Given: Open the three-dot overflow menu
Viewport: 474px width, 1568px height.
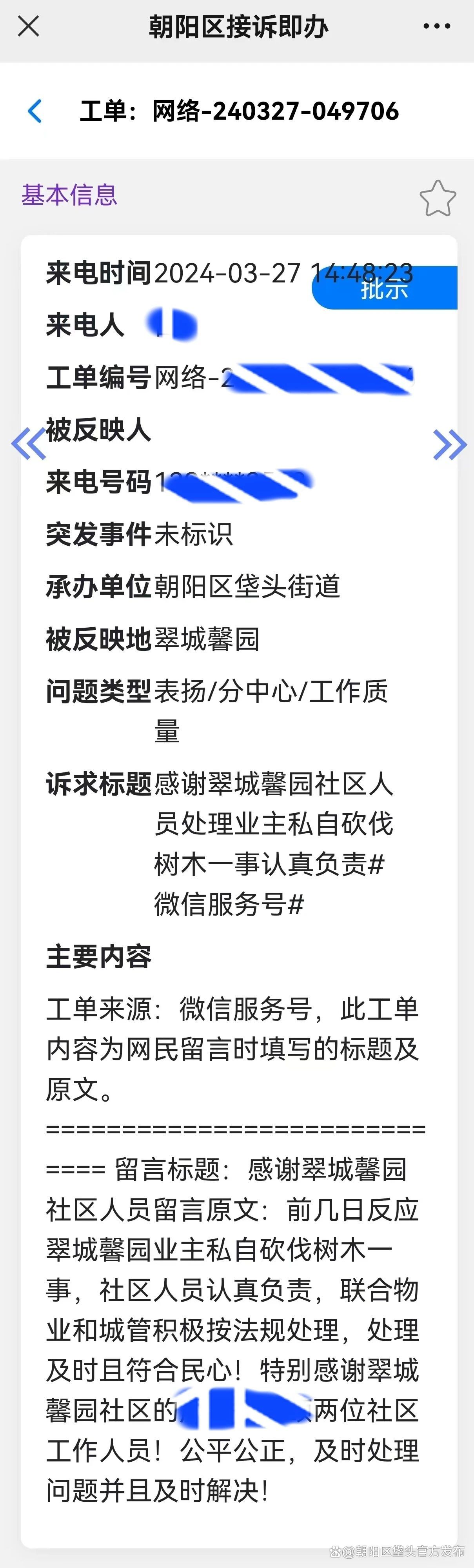Looking at the screenshot, I should click(436, 27).
